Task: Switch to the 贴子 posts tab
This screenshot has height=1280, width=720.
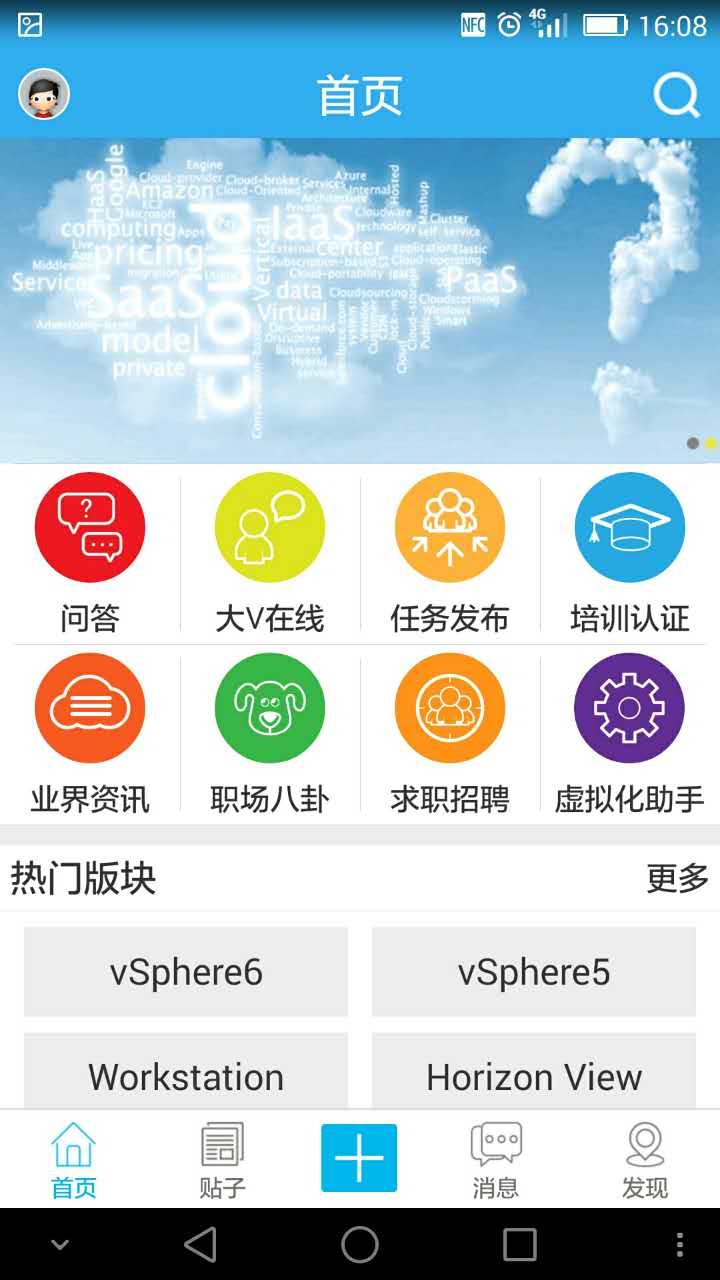Action: (x=221, y=1157)
